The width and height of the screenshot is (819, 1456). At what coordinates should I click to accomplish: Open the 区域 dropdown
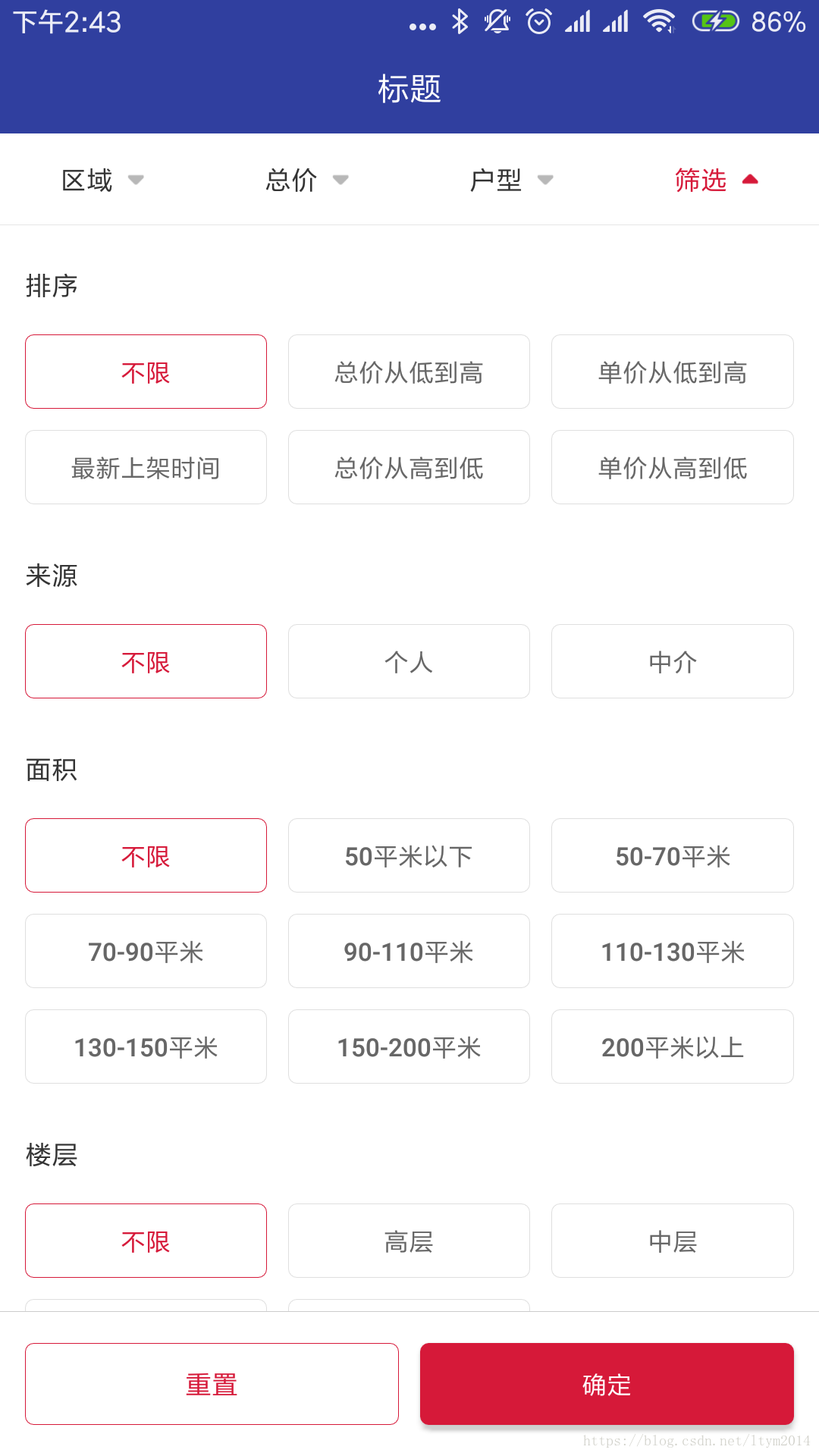102,180
